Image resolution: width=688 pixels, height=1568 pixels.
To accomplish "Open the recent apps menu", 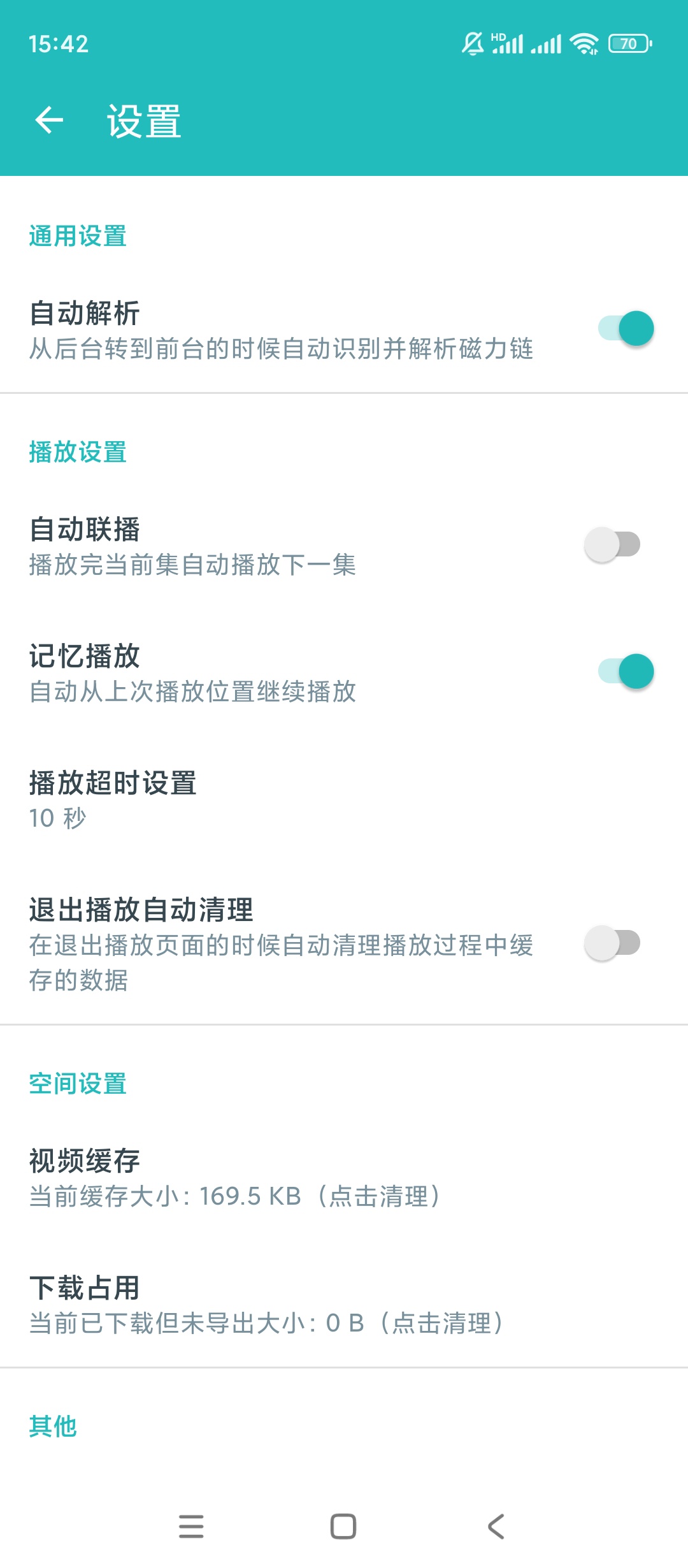I will coord(191,1527).
